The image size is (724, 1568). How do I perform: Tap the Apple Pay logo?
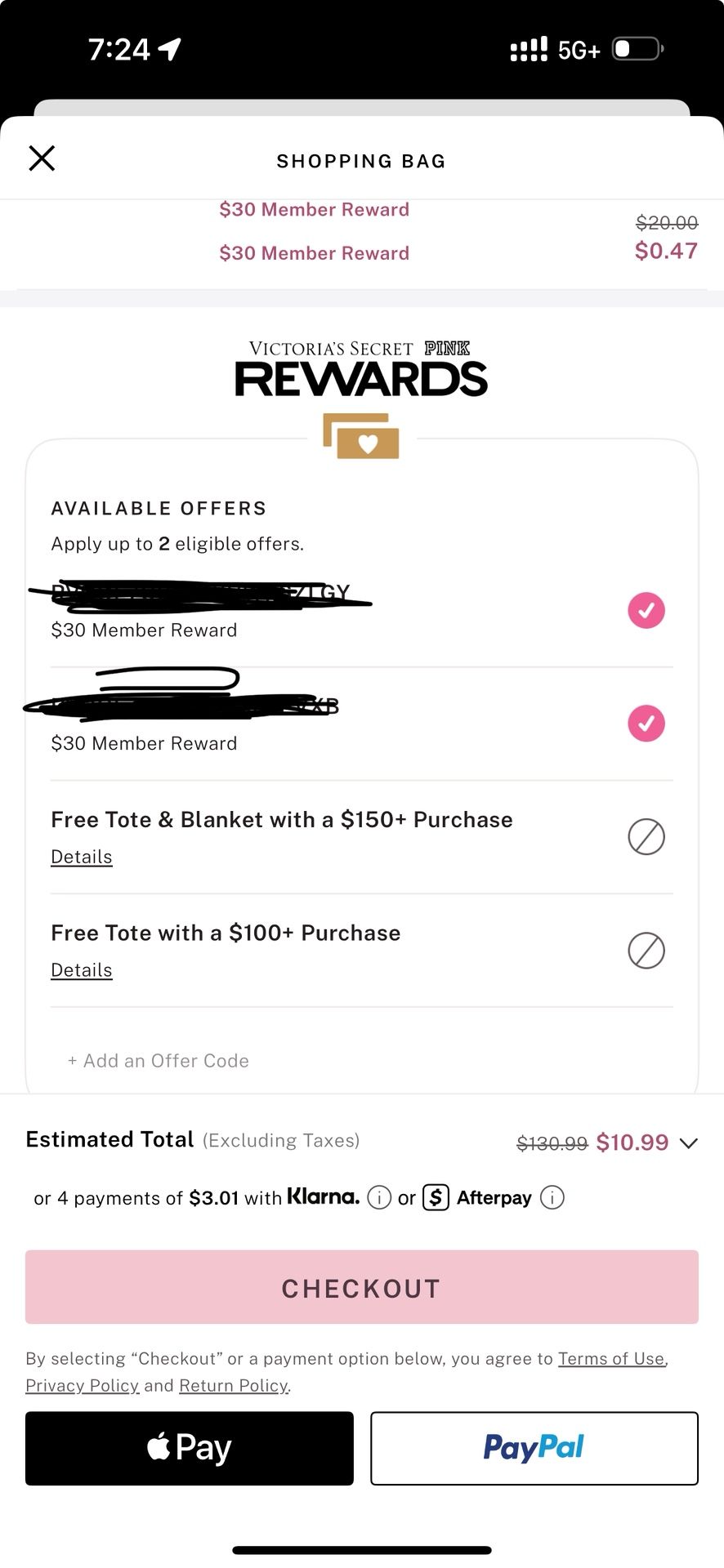(x=189, y=1447)
